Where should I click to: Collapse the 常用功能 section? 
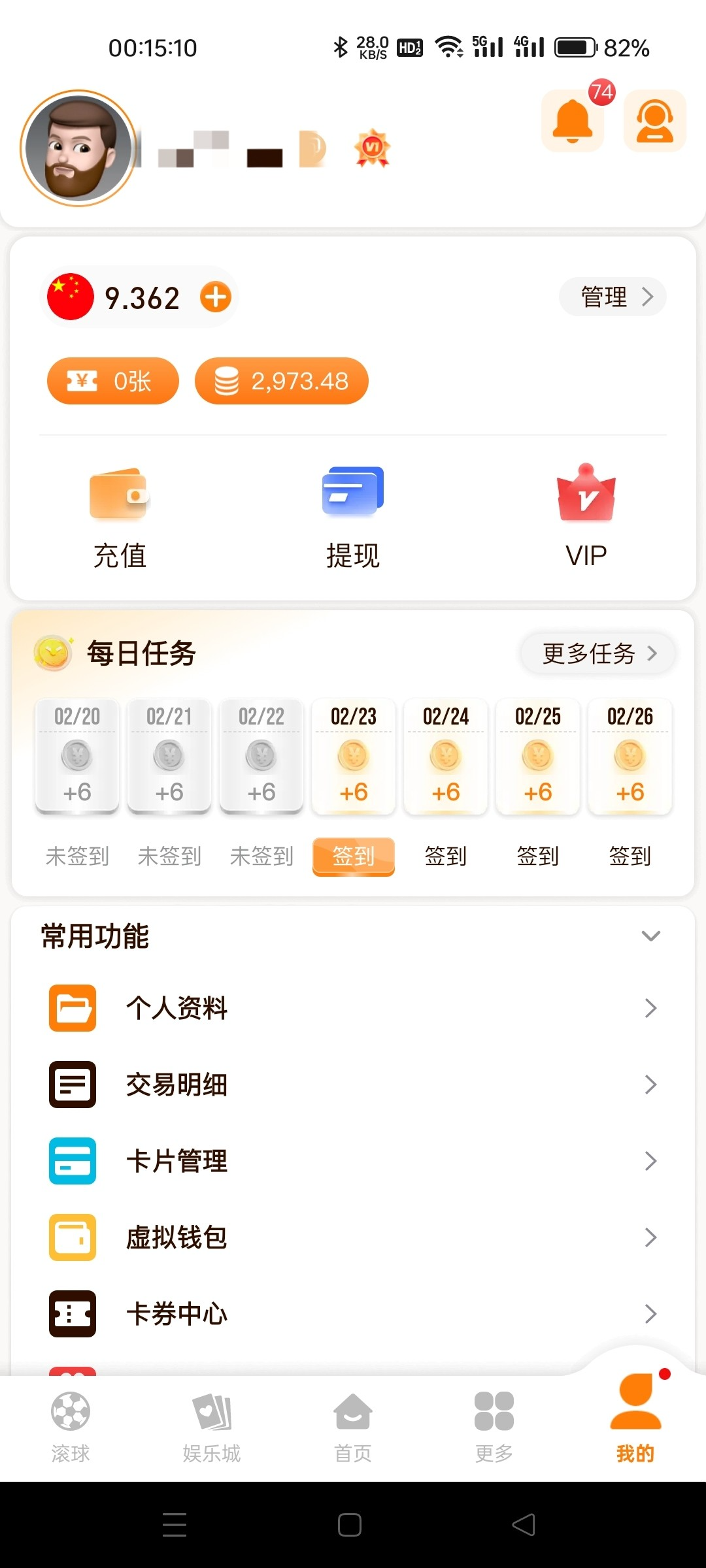click(x=650, y=936)
